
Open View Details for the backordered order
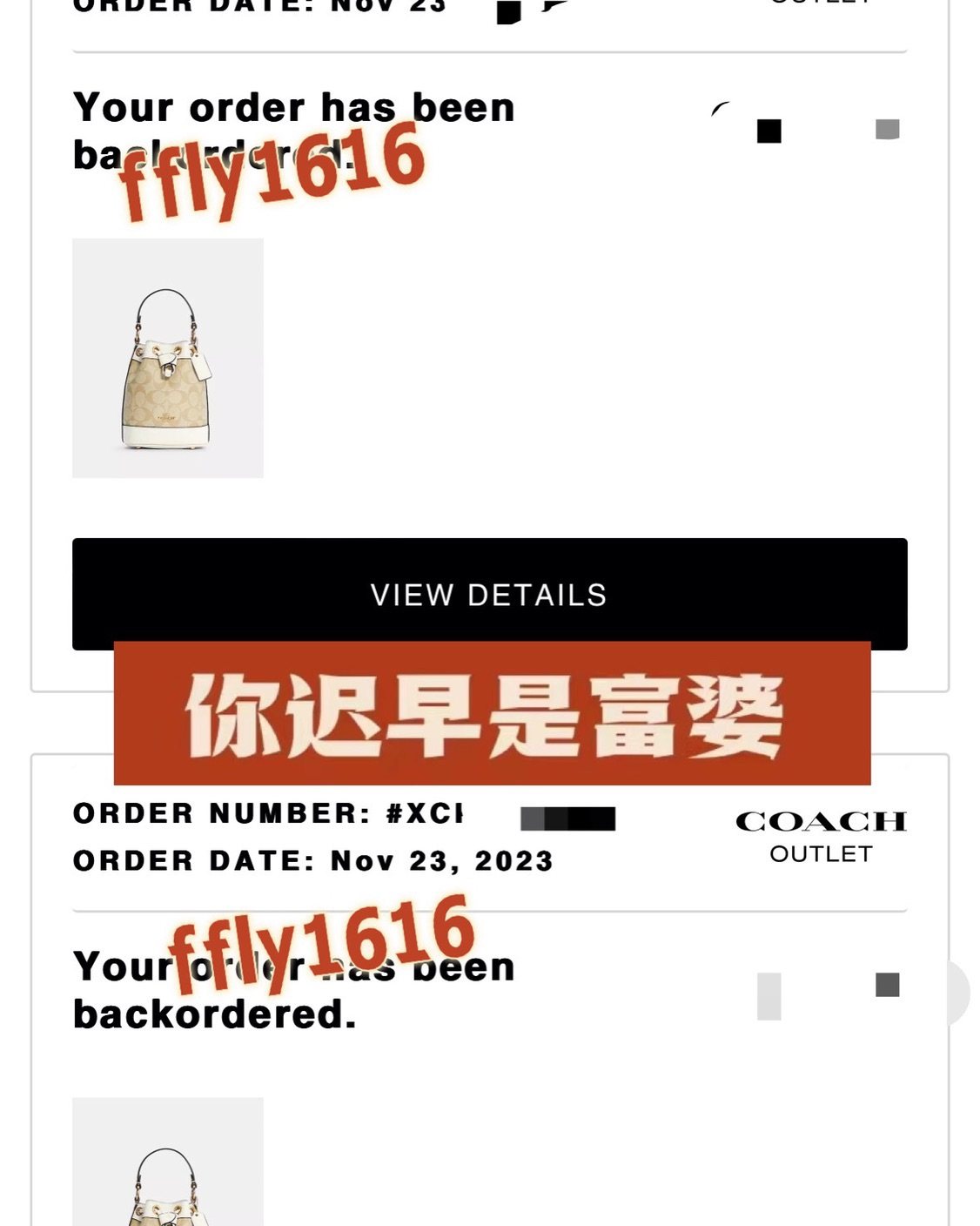[489, 594]
